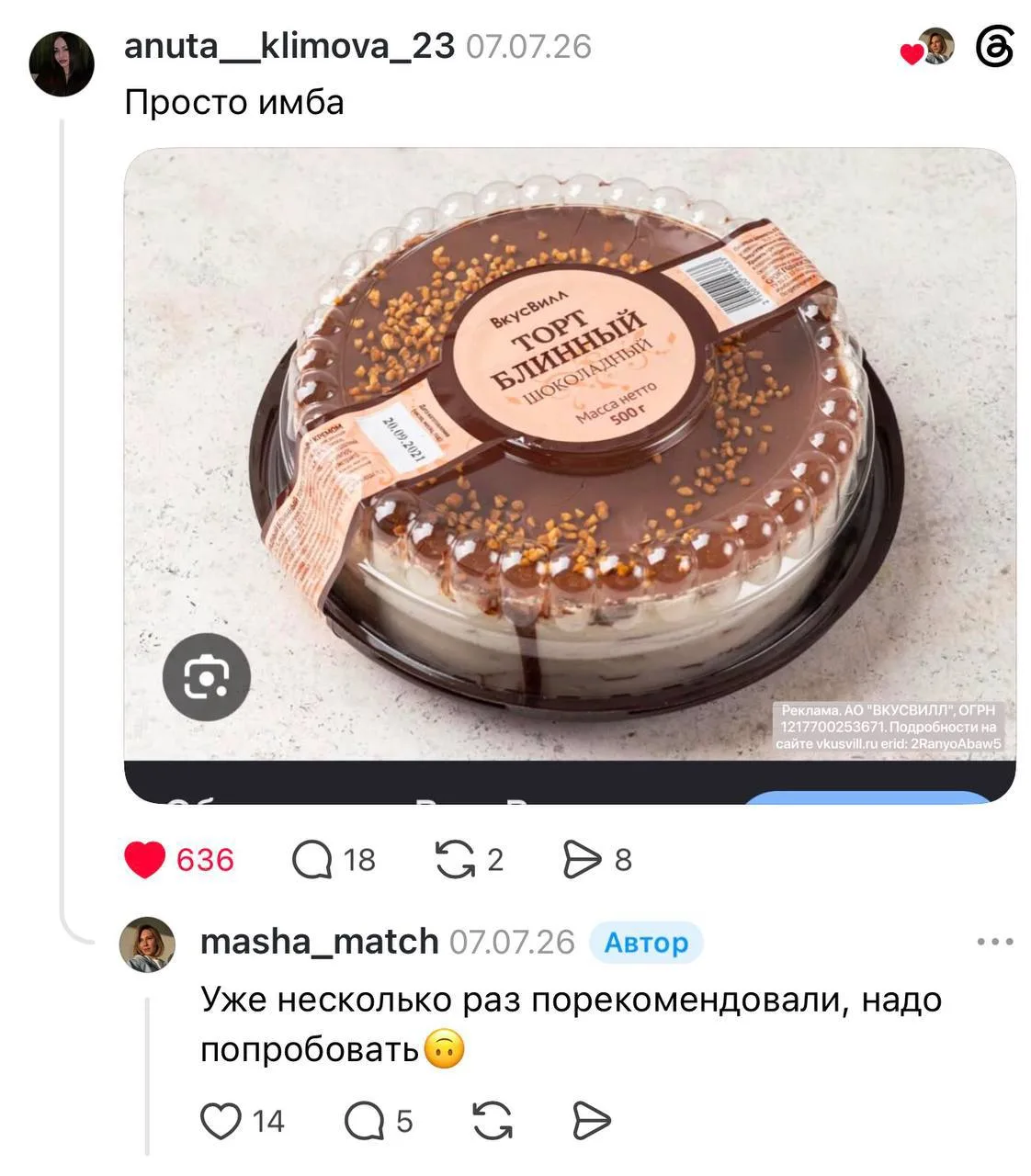Open the 18 replies on anuta__klimova_23's post

(x=334, y=860)
